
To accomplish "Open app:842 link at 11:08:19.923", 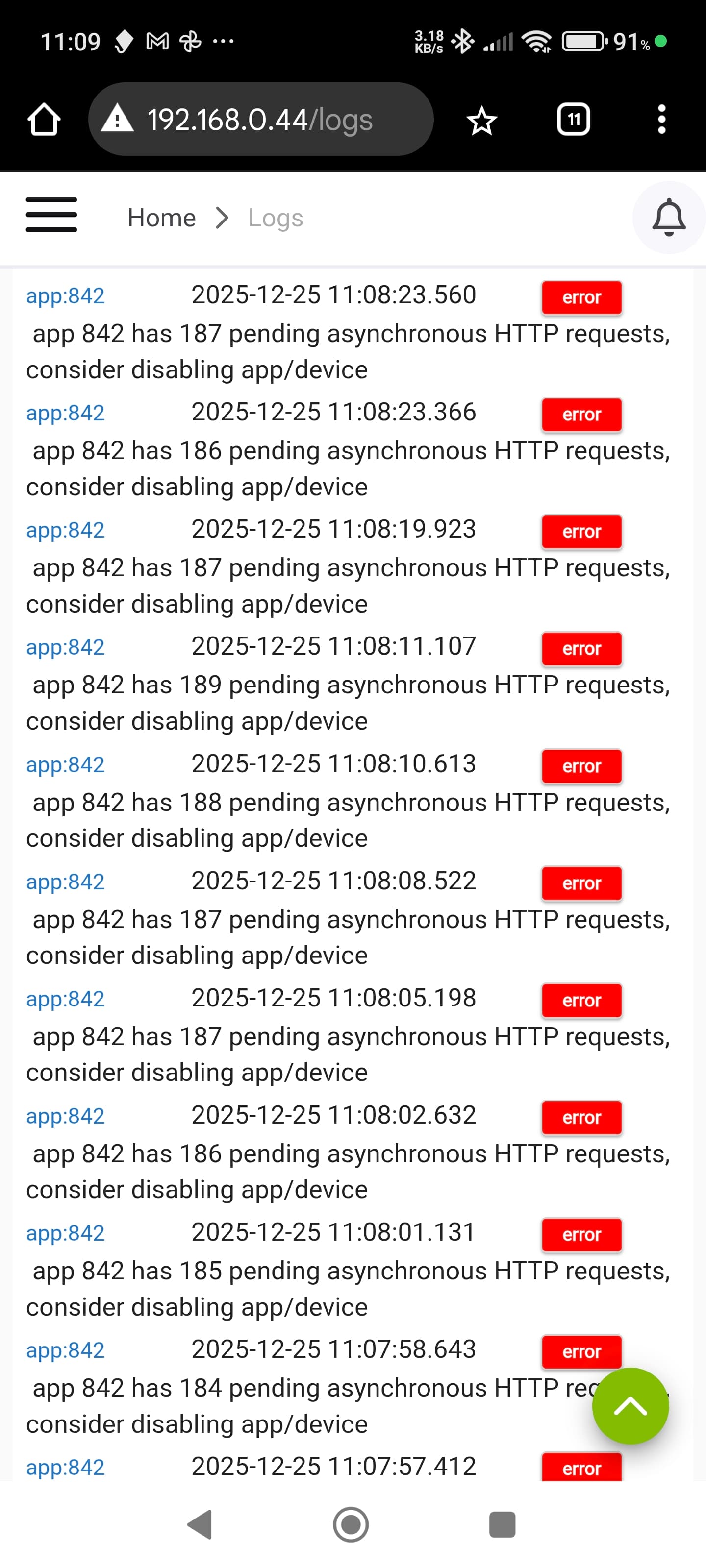I will click(65, 530).
